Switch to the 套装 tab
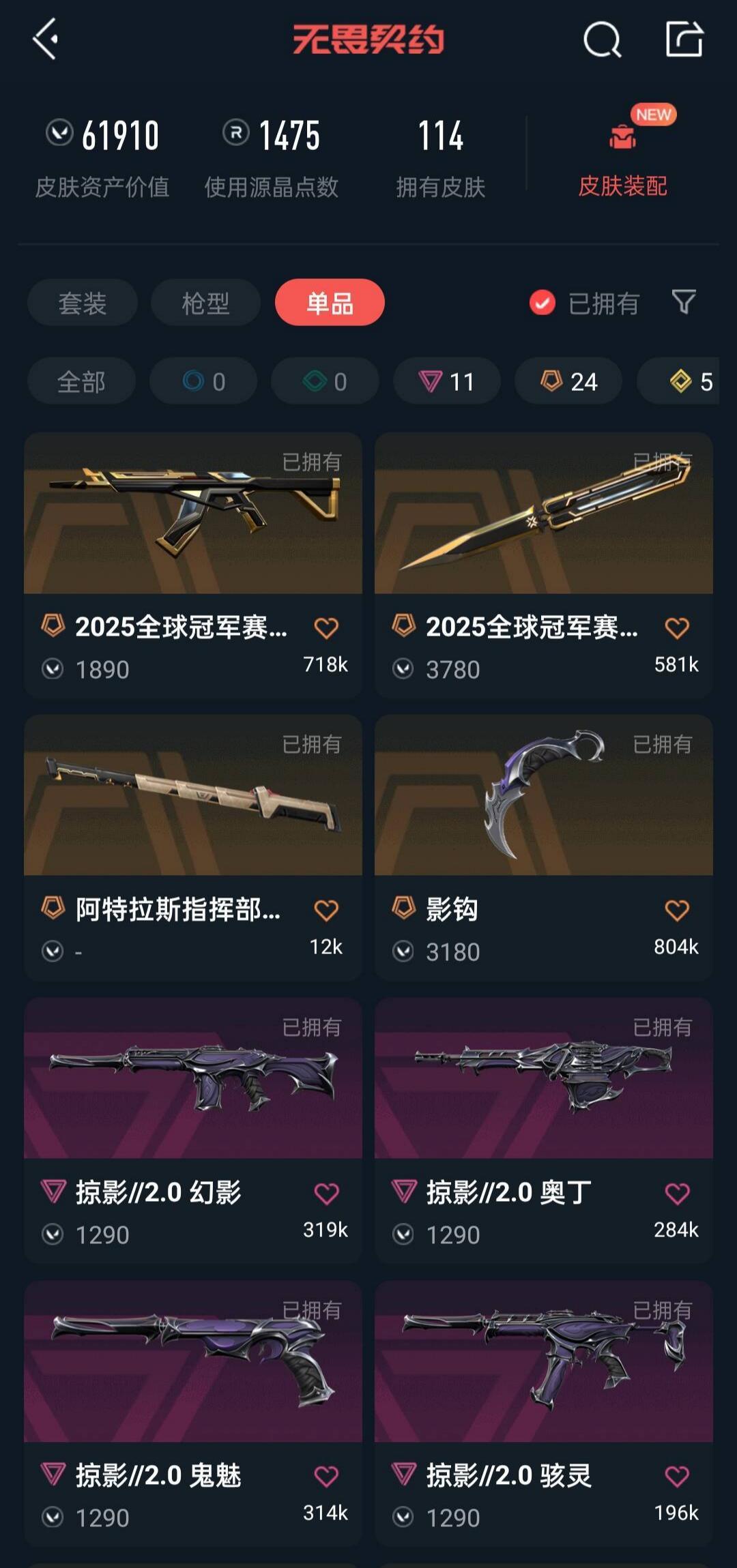The width and height of the screenshot is (737, 1568). (x=83, y=302)
